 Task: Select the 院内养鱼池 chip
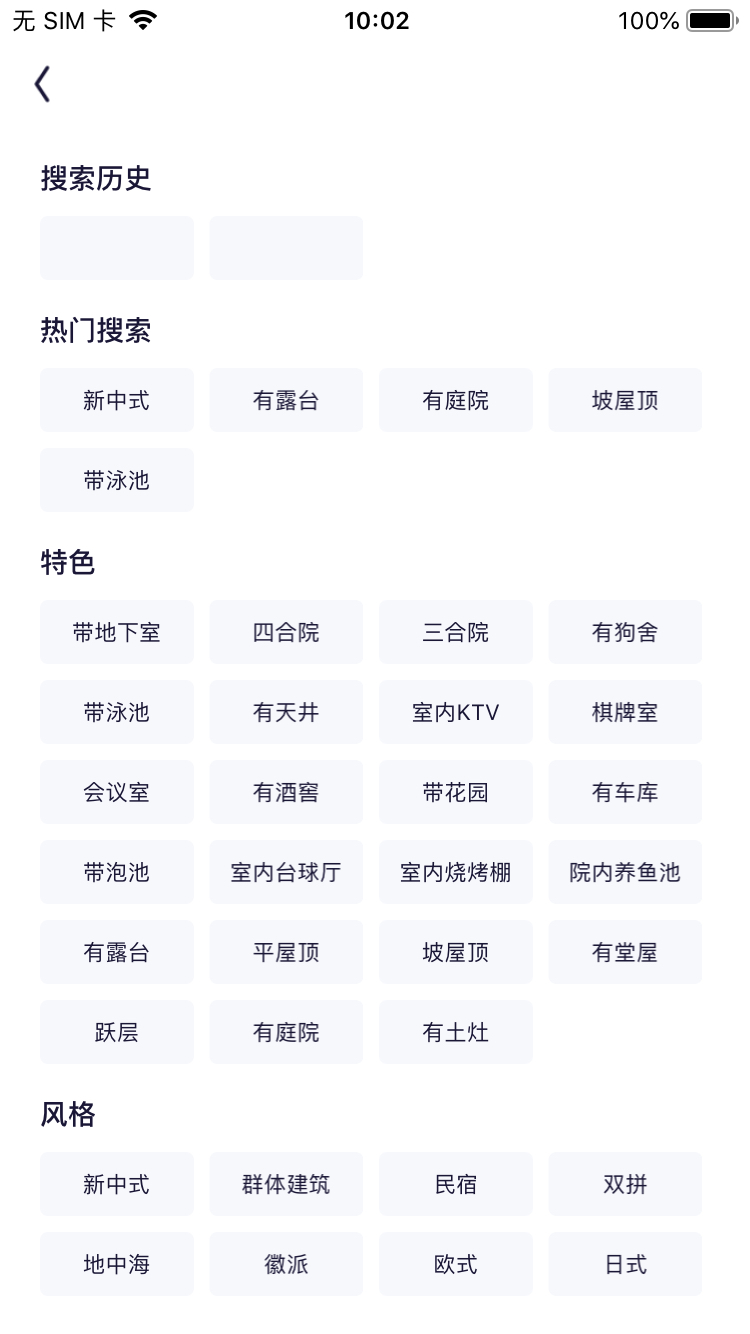pos(625,872)
